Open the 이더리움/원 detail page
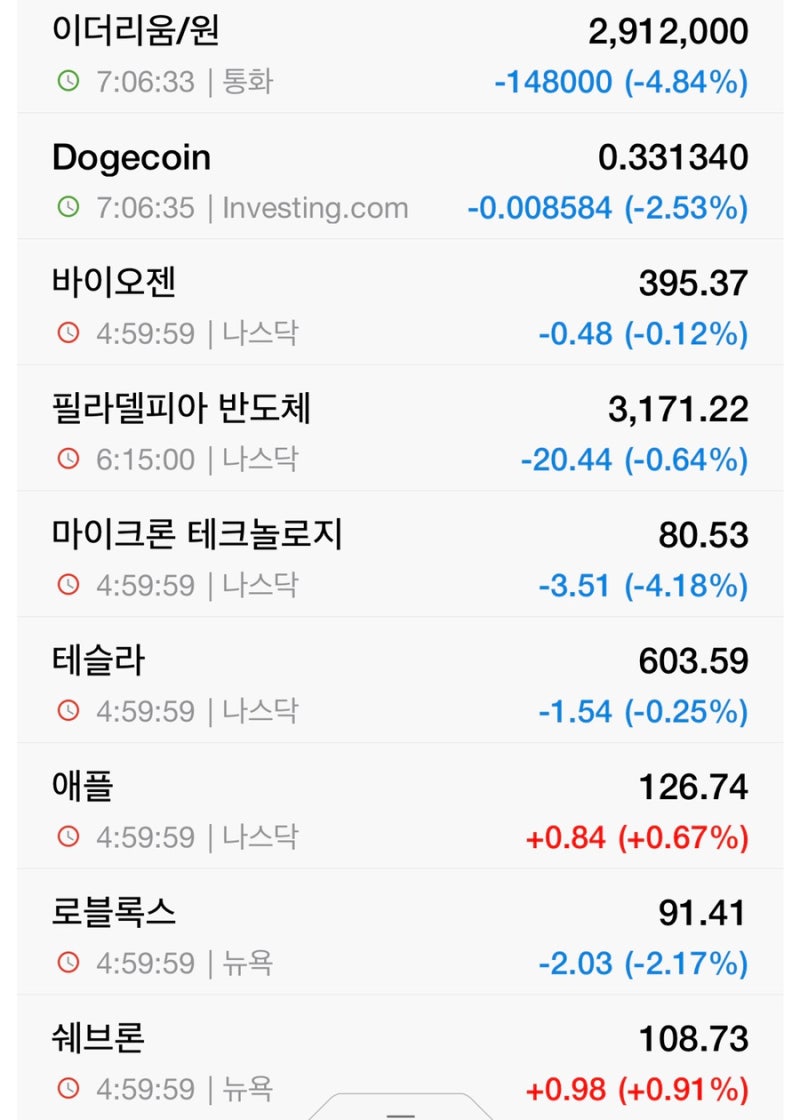Screen dimensions: 800x1120 (x=400, y=55)
